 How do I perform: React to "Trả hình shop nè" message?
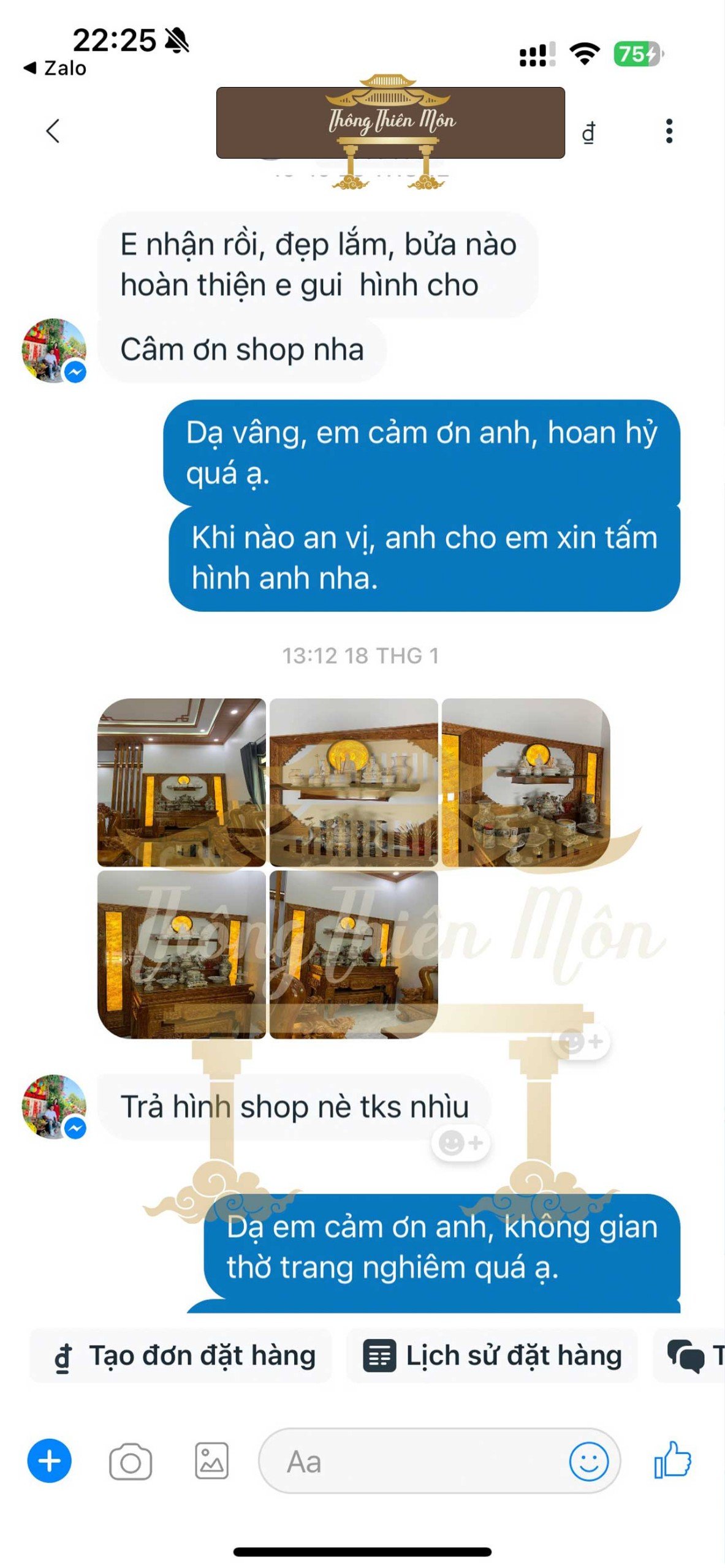461,1142
